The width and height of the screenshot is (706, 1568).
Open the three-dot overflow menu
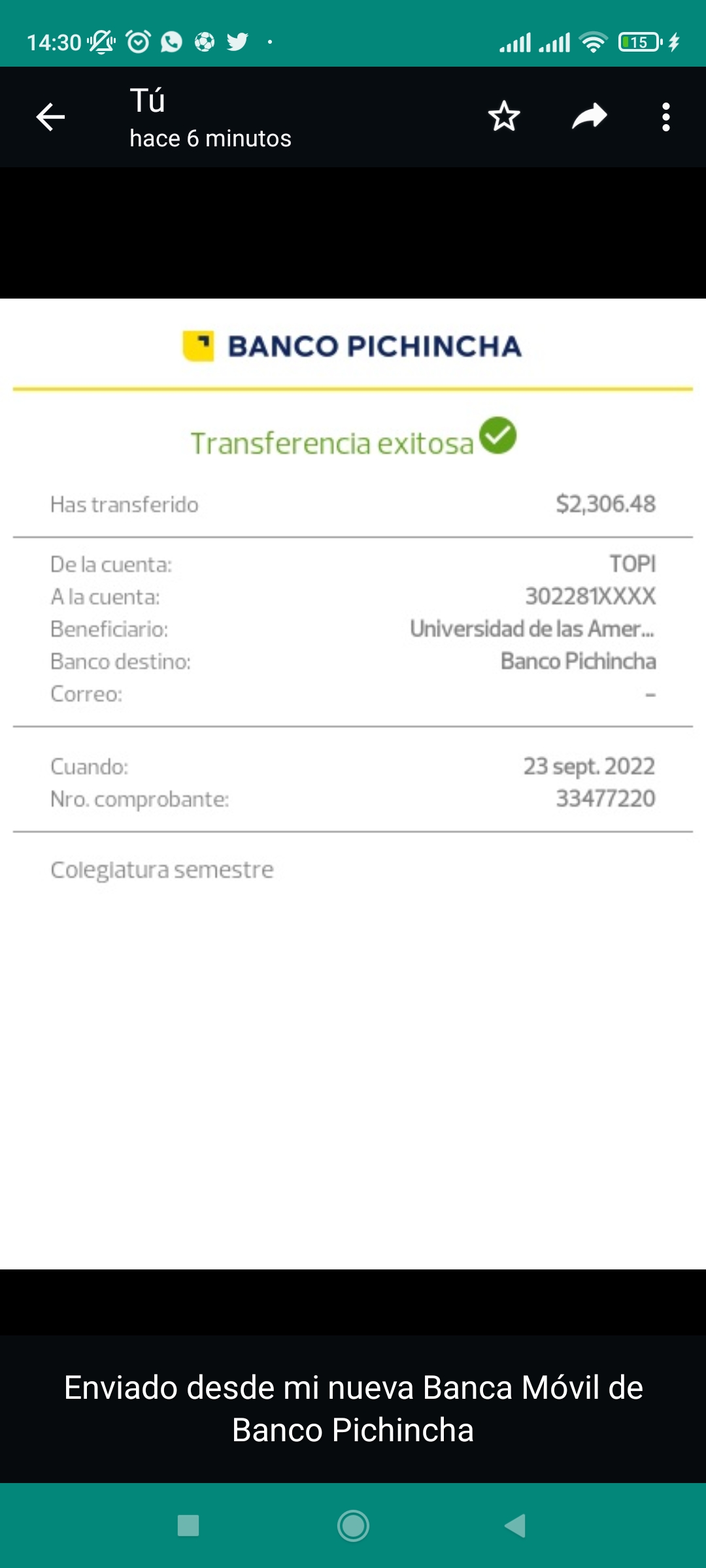(x=665, y=118)
